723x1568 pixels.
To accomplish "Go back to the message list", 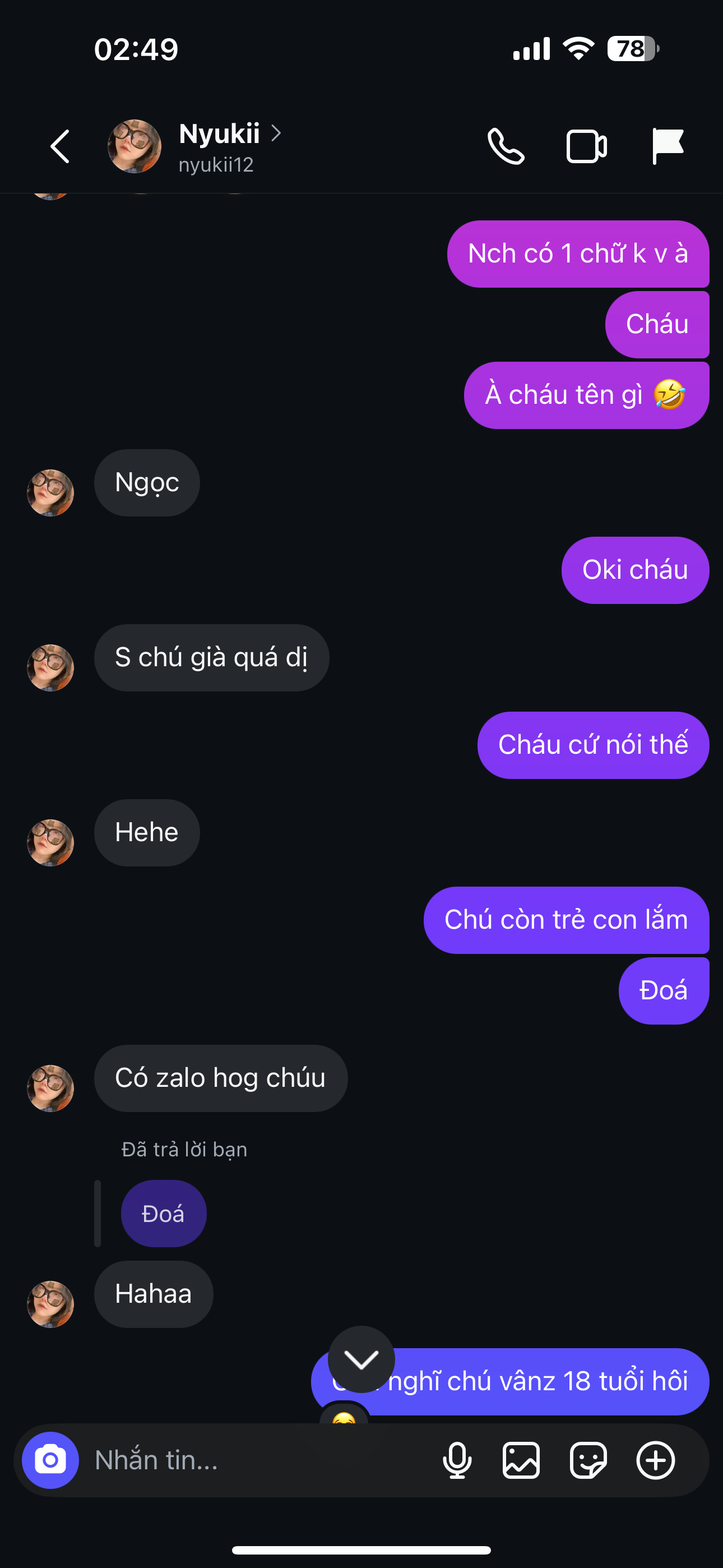I will 59,147.
